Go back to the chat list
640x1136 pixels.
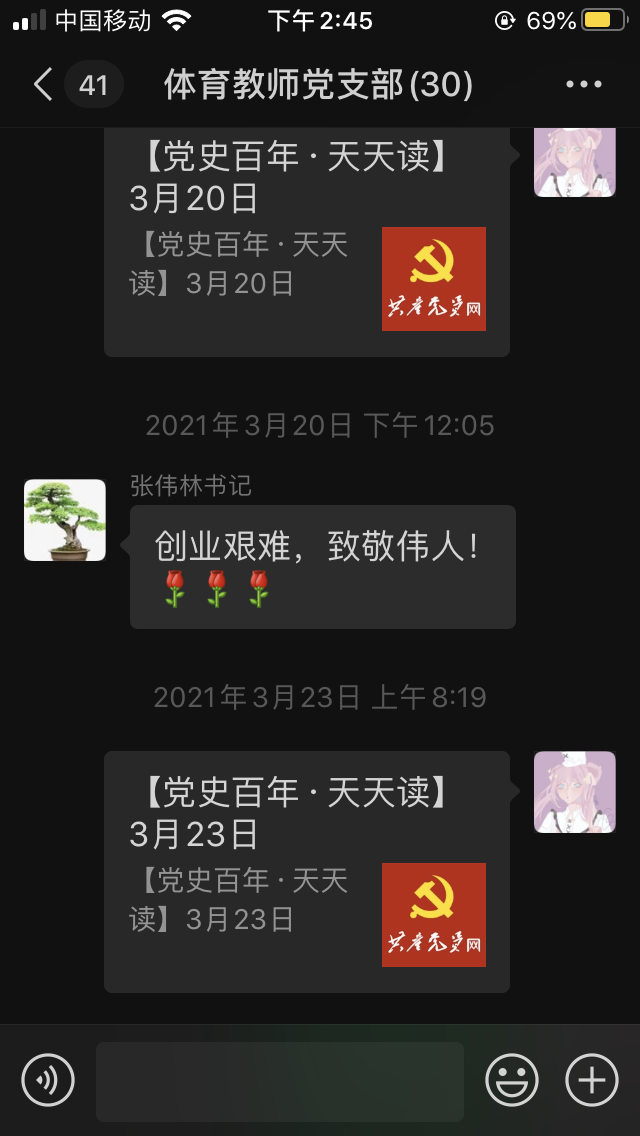44,84
